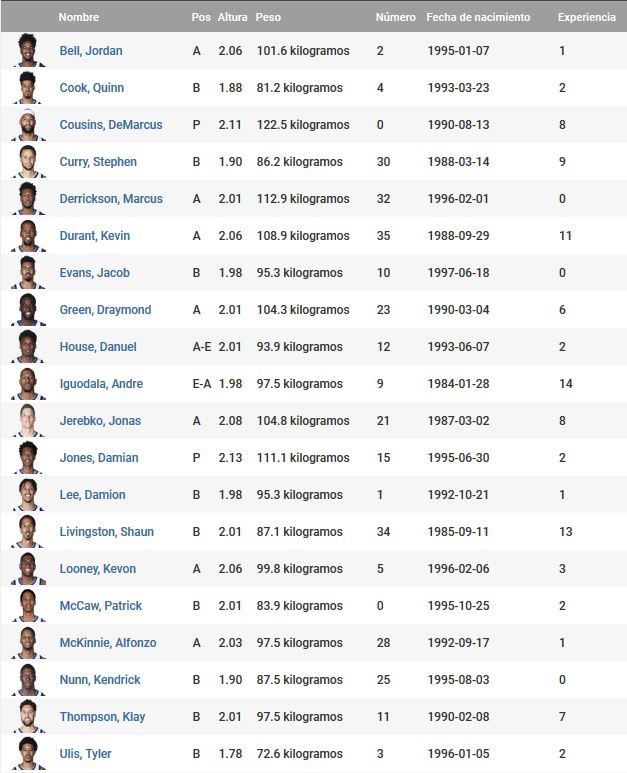Select the Looney, Kevon link
Screen dimensions: 627x773
[x=97, y=569]
